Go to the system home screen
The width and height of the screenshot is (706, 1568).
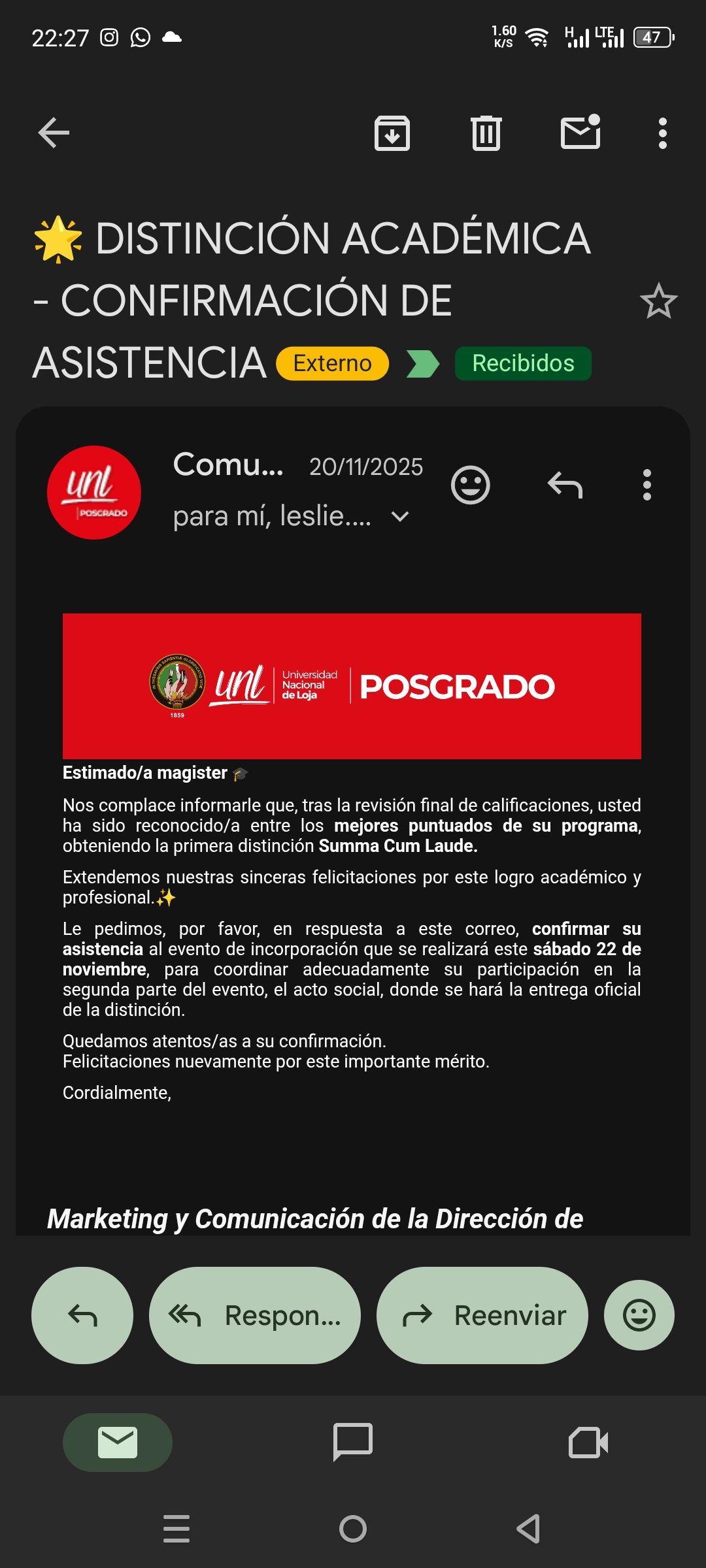tap(353, 1529)
